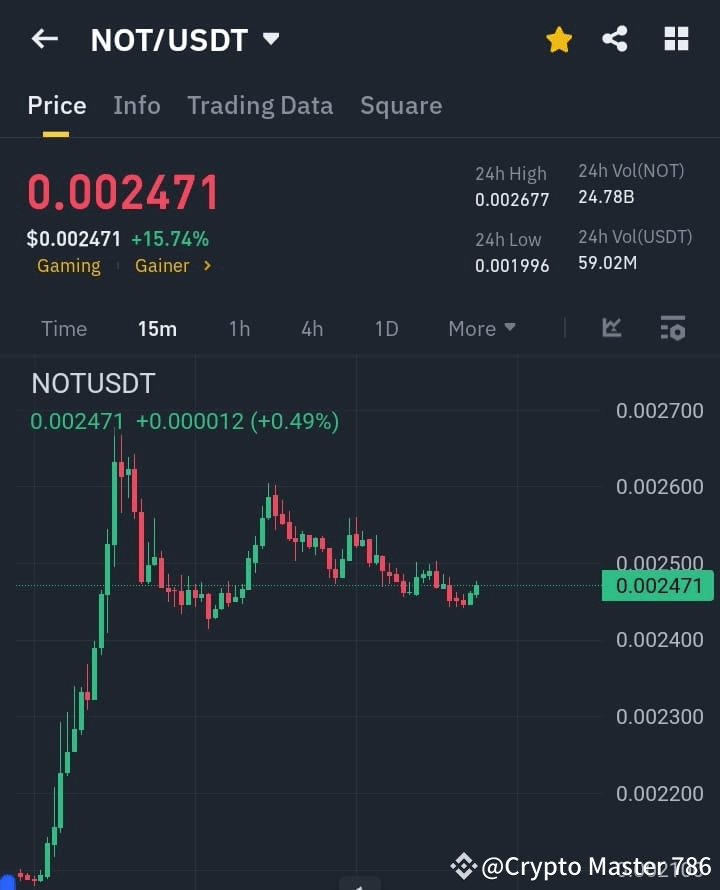Tap the 24h High value

(x=511, y=200)
